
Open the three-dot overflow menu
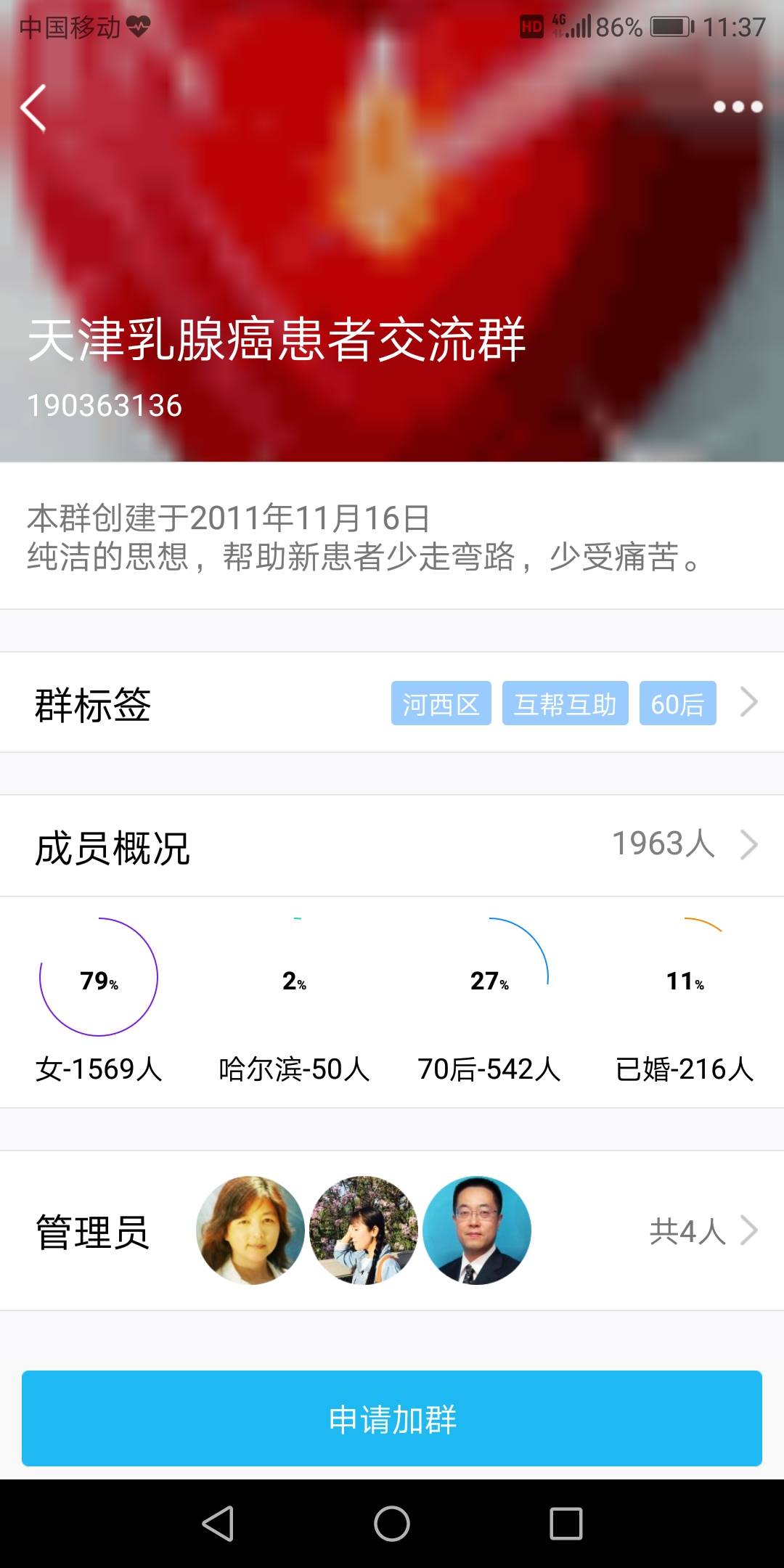pyautogui.click(x=738, y=107)
